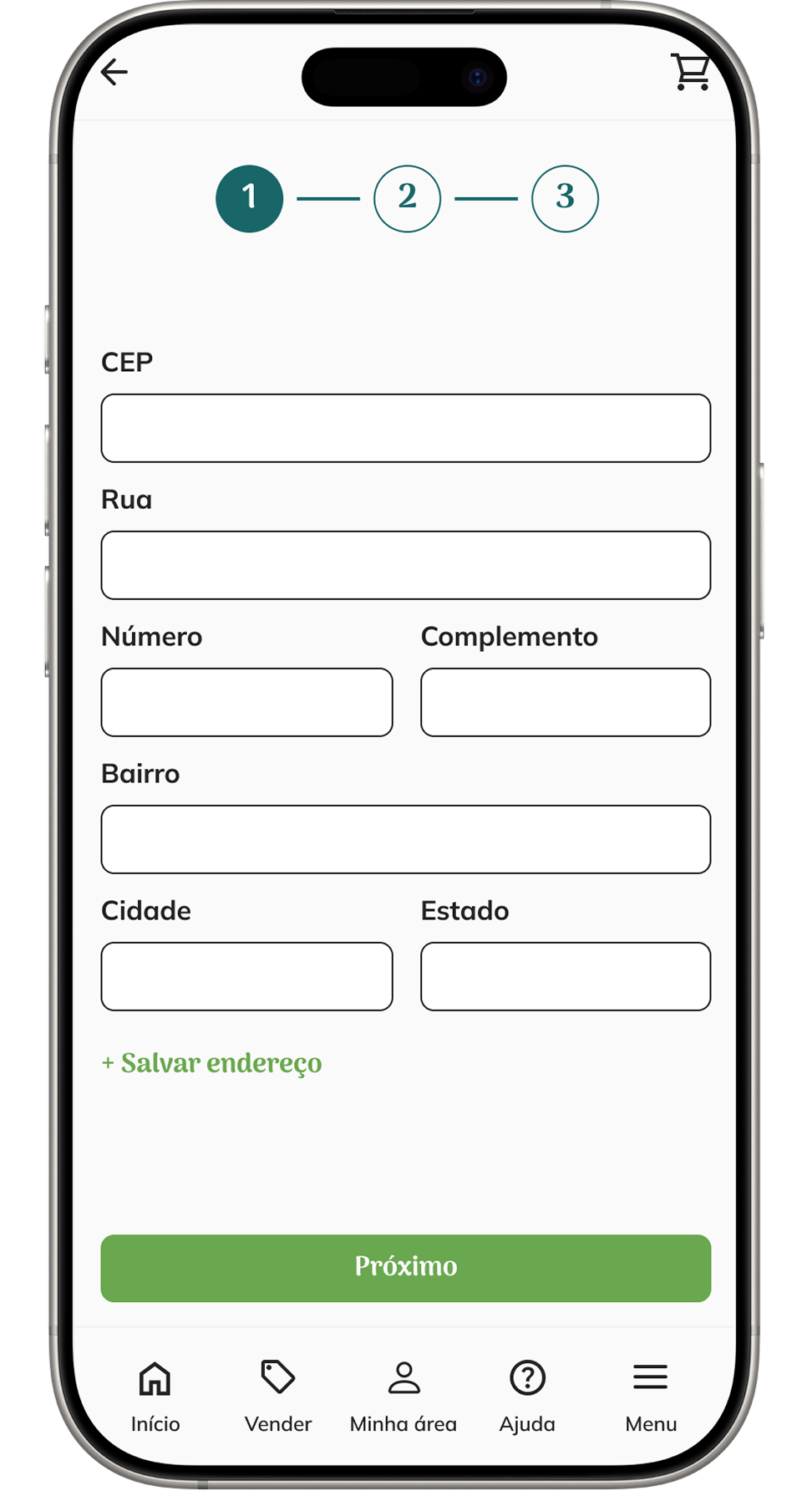Tap the Complemento field
The image size is (812, 1491).
click(566, 702)
